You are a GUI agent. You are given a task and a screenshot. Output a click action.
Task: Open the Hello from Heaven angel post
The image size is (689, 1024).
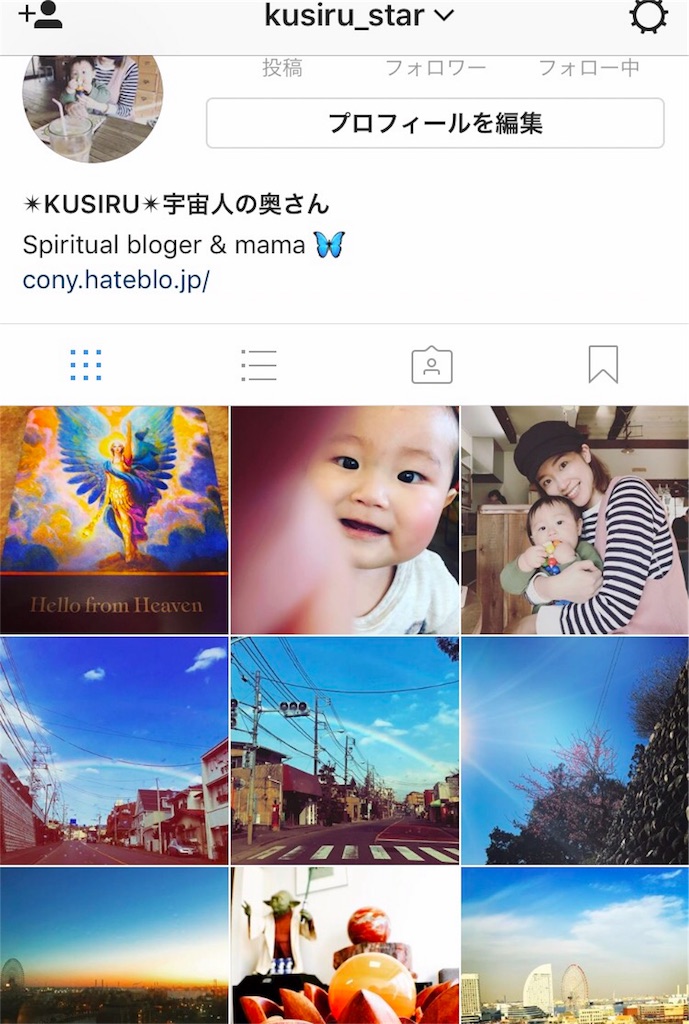[114, 520]
